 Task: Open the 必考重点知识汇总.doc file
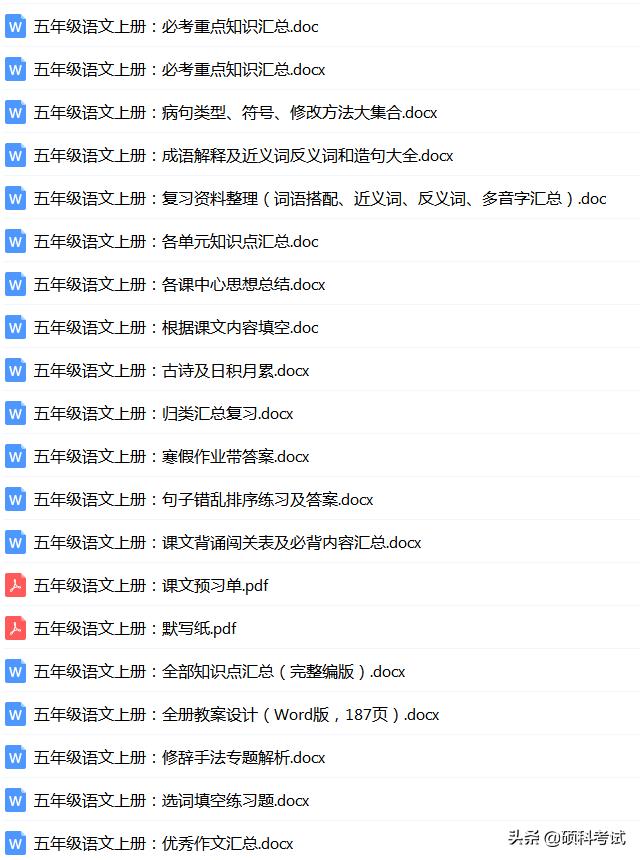pos(176,27)
